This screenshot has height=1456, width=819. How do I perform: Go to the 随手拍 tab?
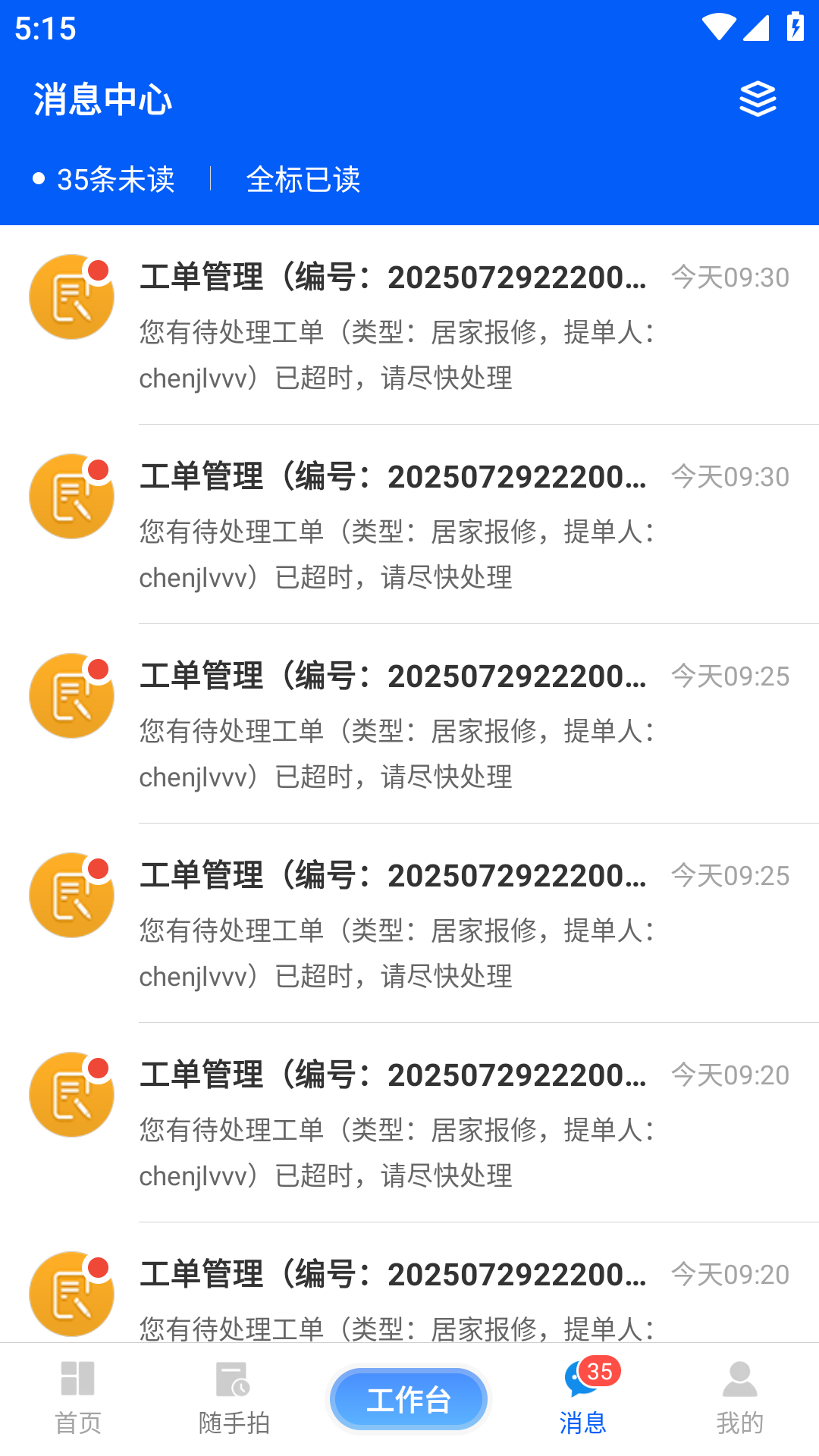point(234,1398)
